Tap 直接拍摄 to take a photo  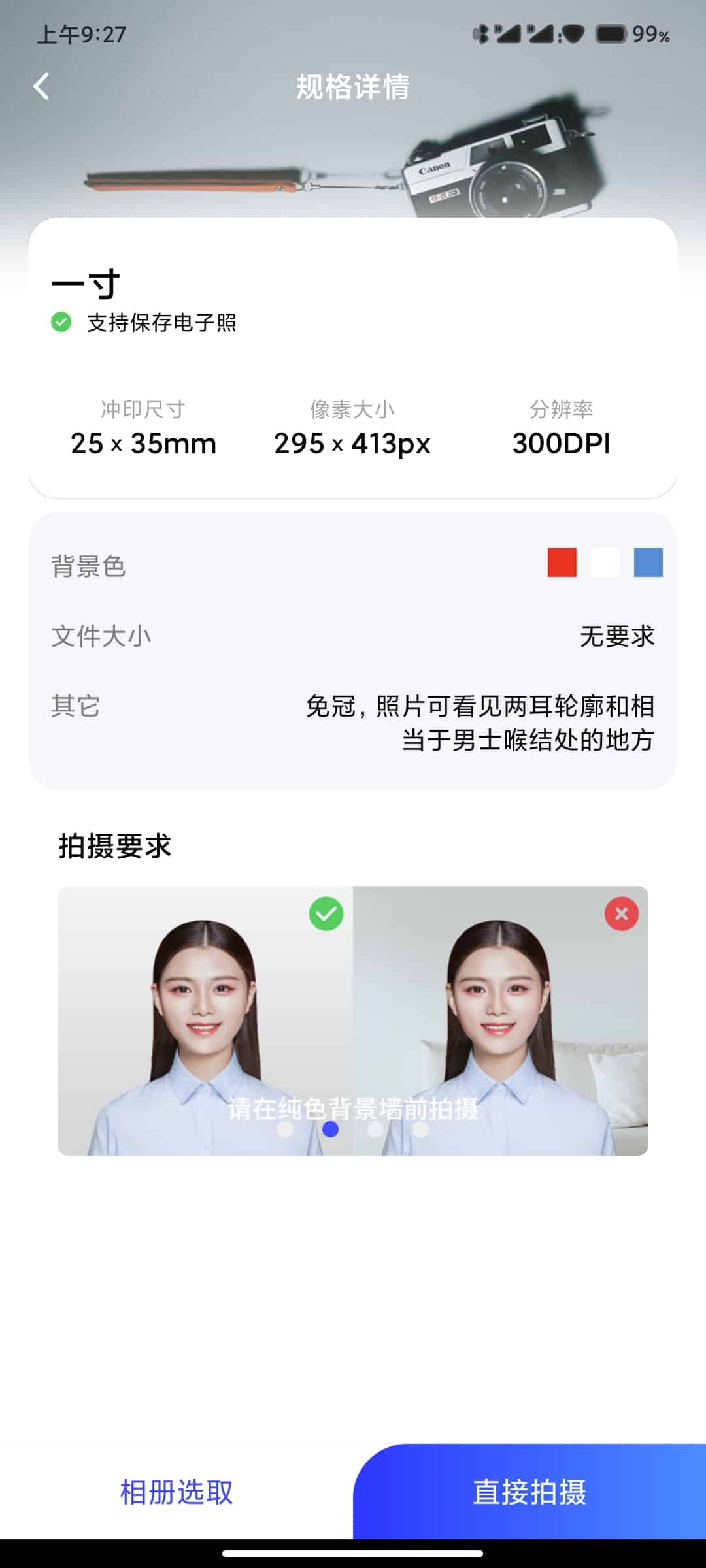tap(529, 1492)
